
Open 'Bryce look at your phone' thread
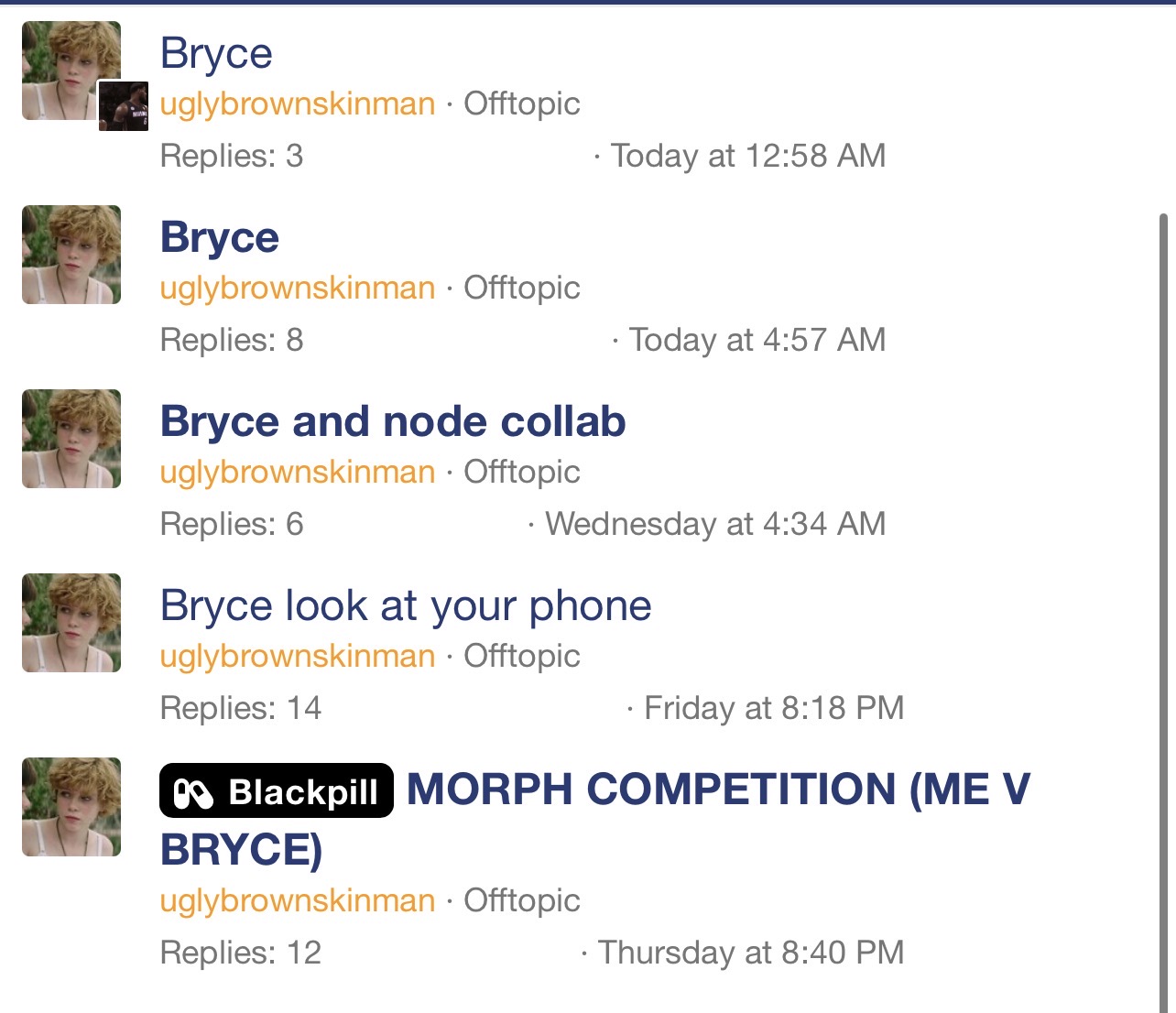click(406, 606)
